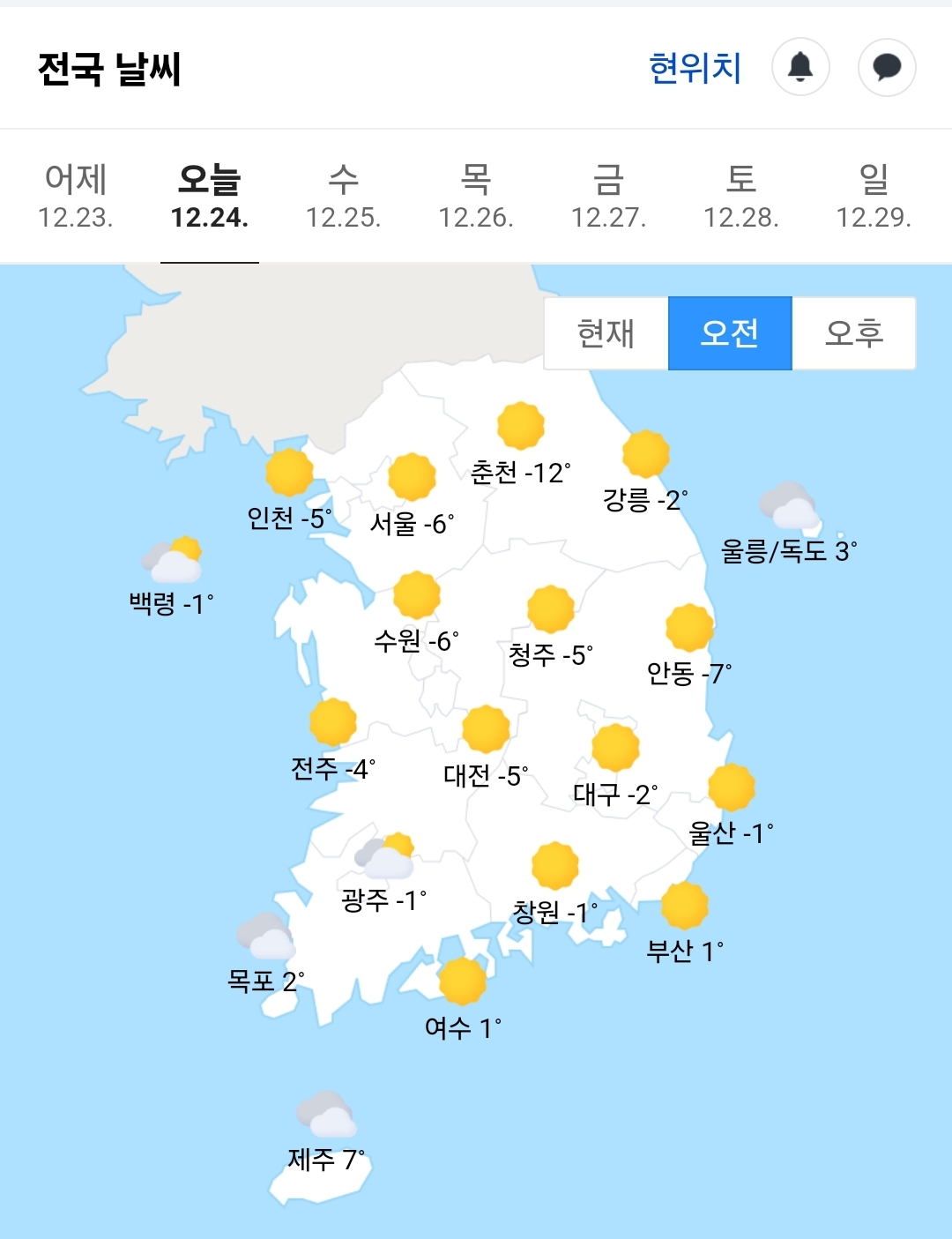Switch to the 수 12.25. tab
This screenshot has height=1239, width=952.
[343, 197]
